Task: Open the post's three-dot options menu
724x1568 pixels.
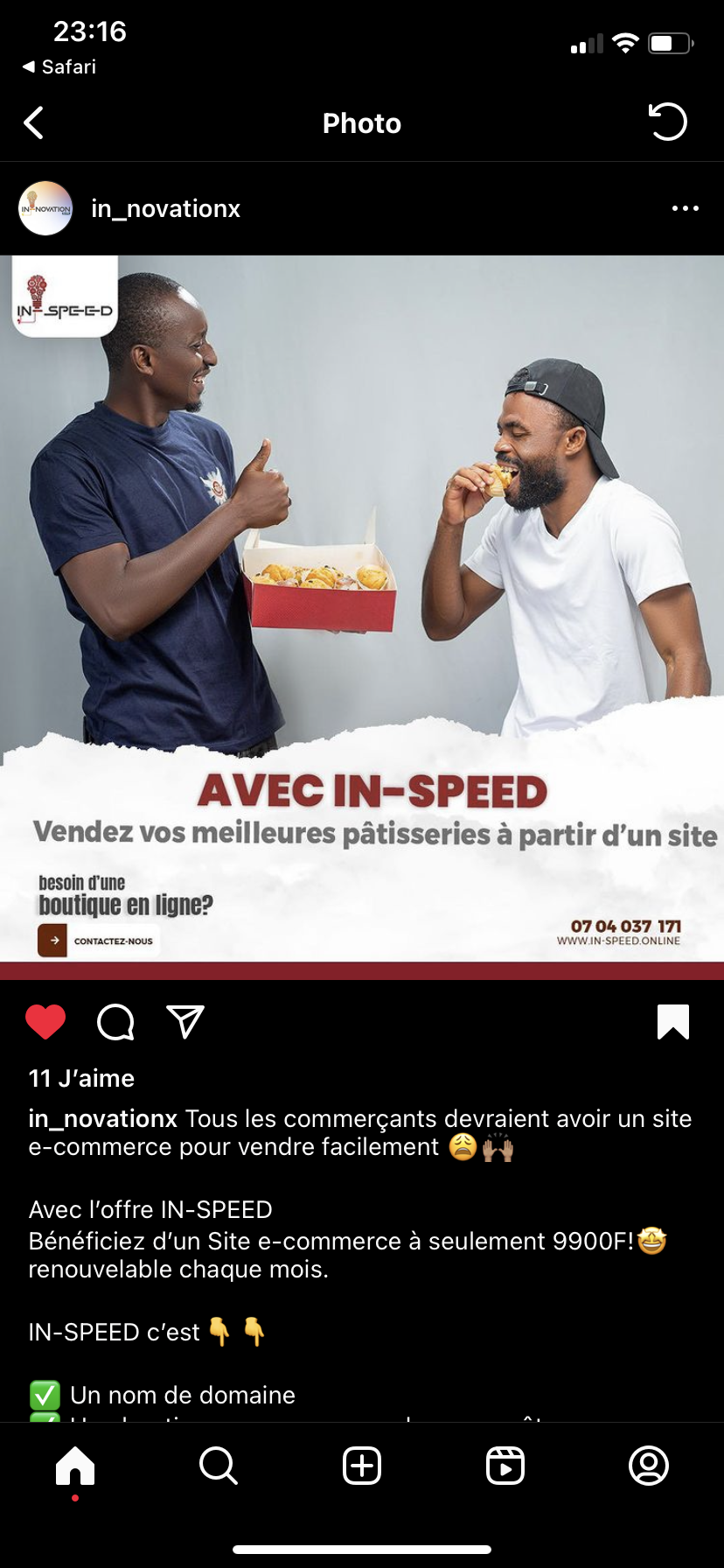Action: pos(685,208)
